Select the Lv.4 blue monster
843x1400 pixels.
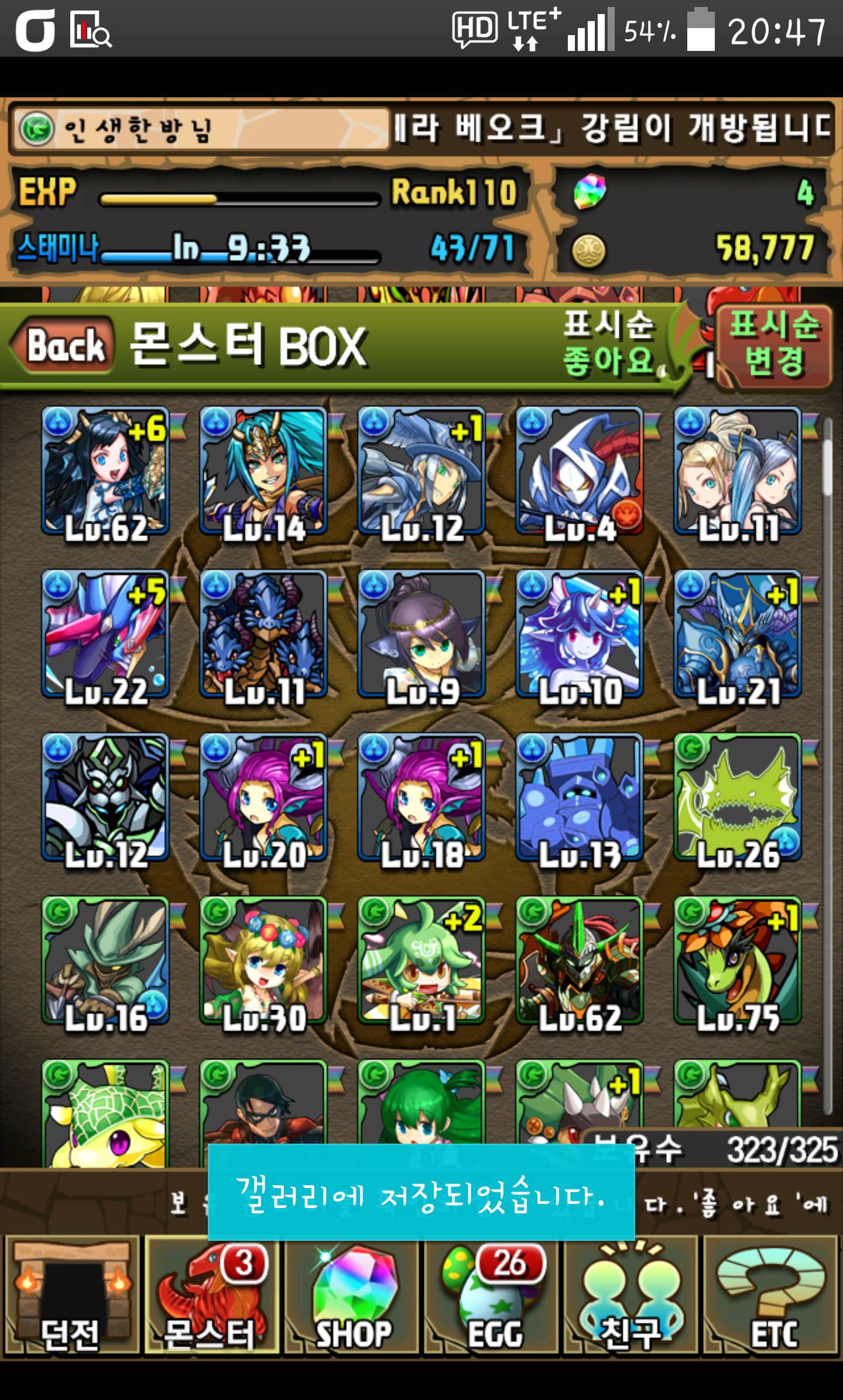580,472
